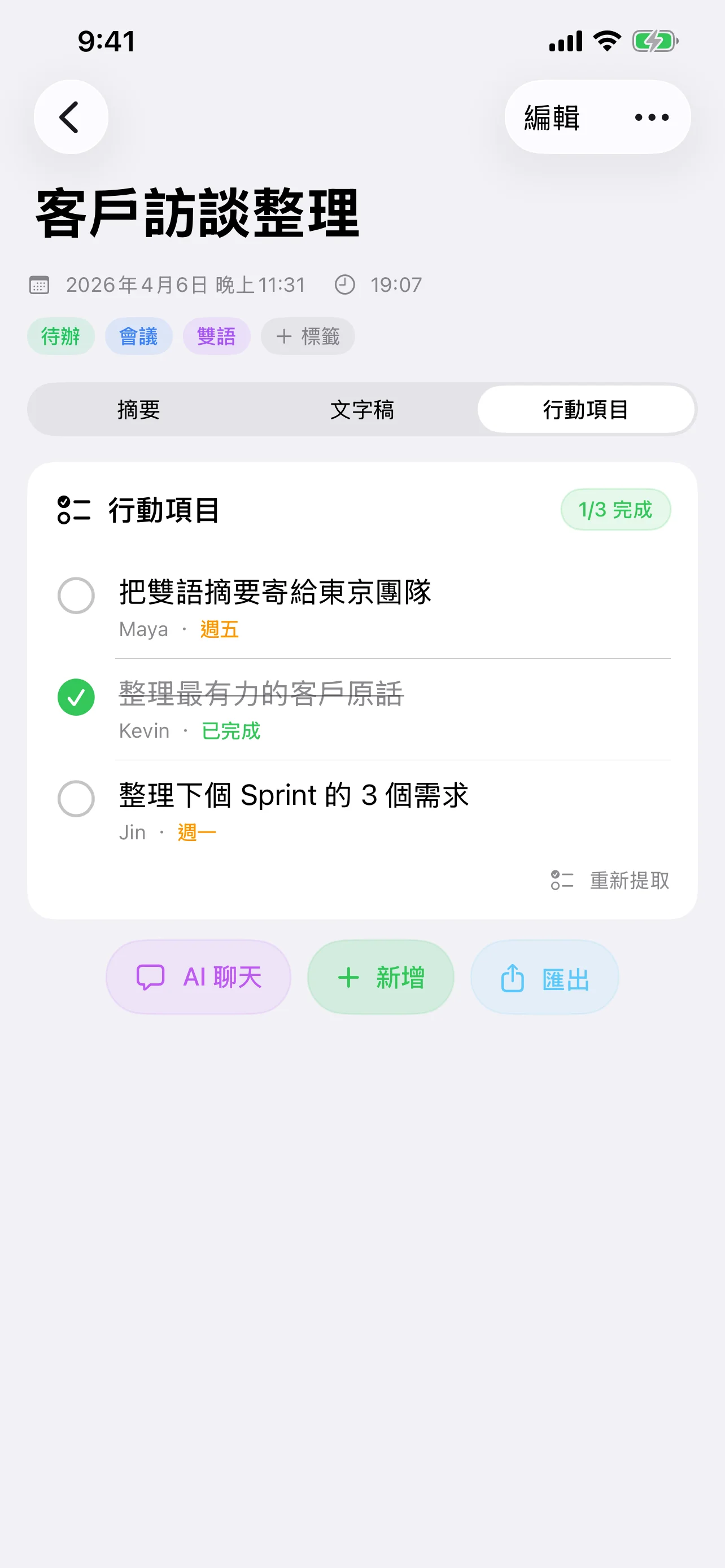The height and width of the screenshot is (1568, 725).
Task: Mark Jin's Sprint 需求 task as complete
Action: [76, 798]
